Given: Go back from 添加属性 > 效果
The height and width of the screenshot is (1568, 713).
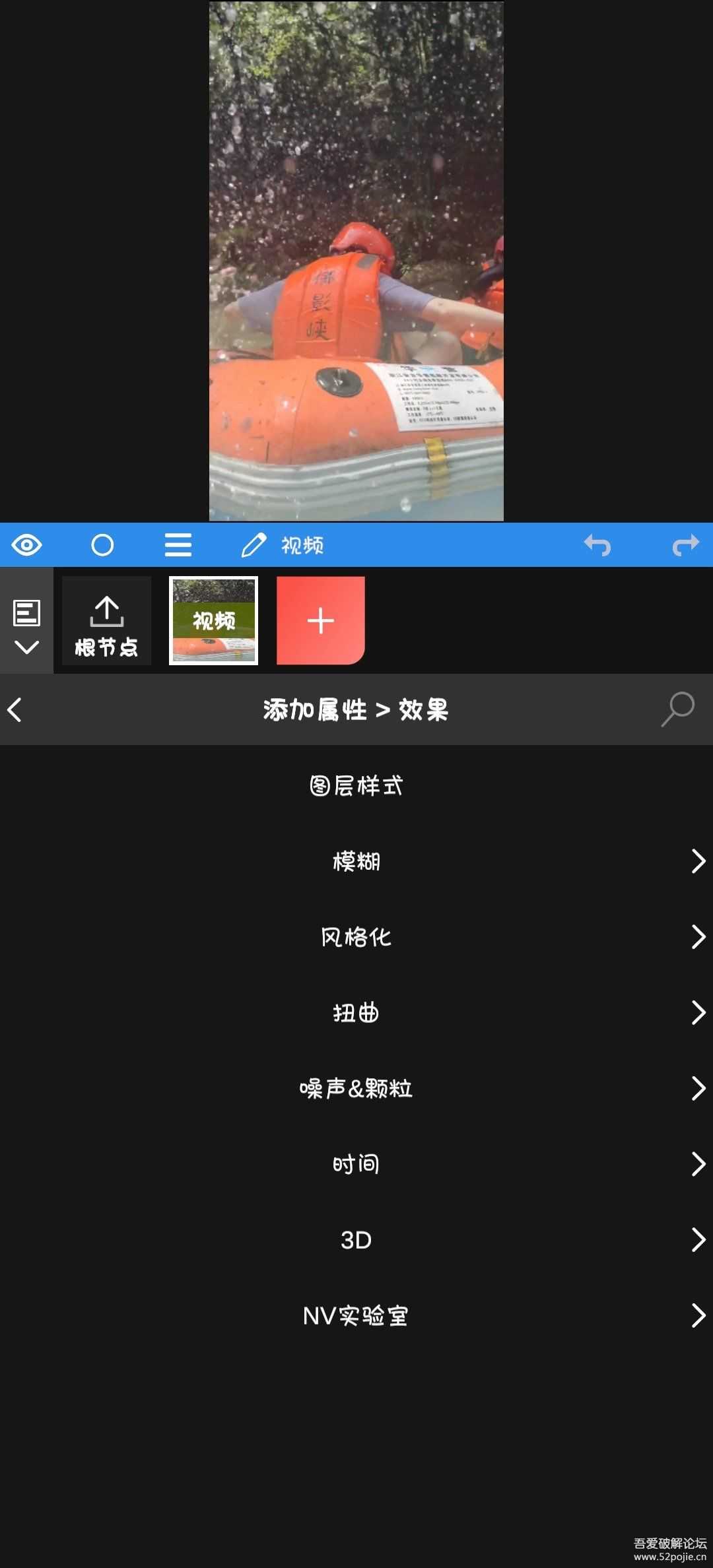Looking at the screenshot, I should [x=16, y=710].
